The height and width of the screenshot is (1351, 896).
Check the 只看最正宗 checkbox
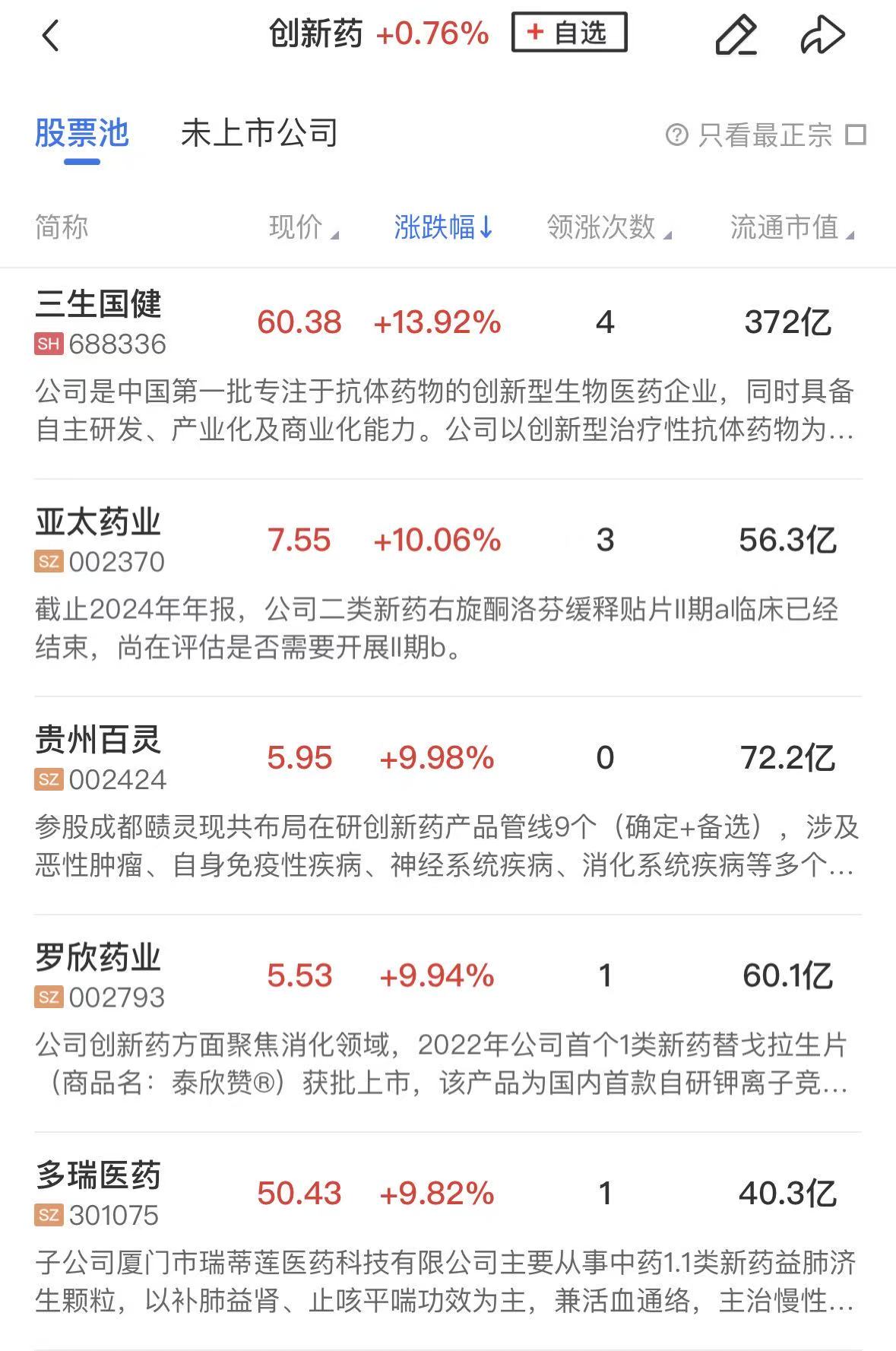coord(856,135)
